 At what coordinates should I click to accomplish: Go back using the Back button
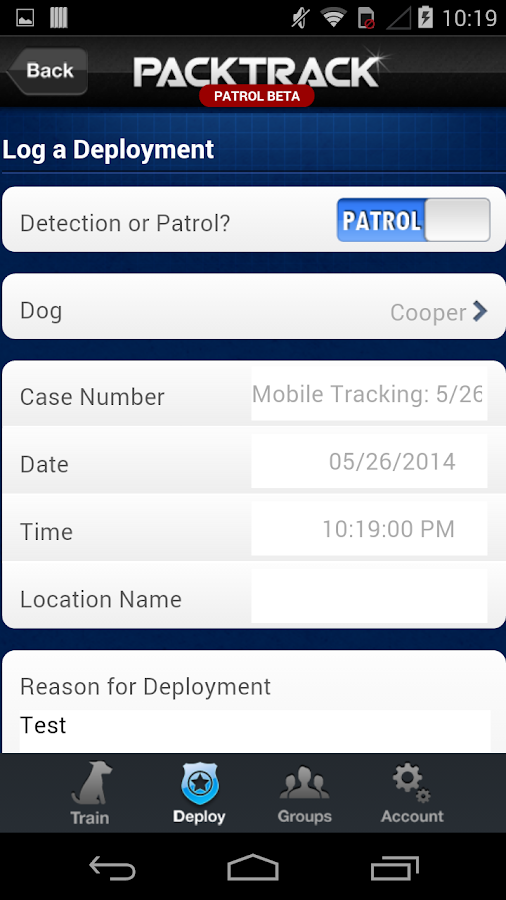[48, 71]
